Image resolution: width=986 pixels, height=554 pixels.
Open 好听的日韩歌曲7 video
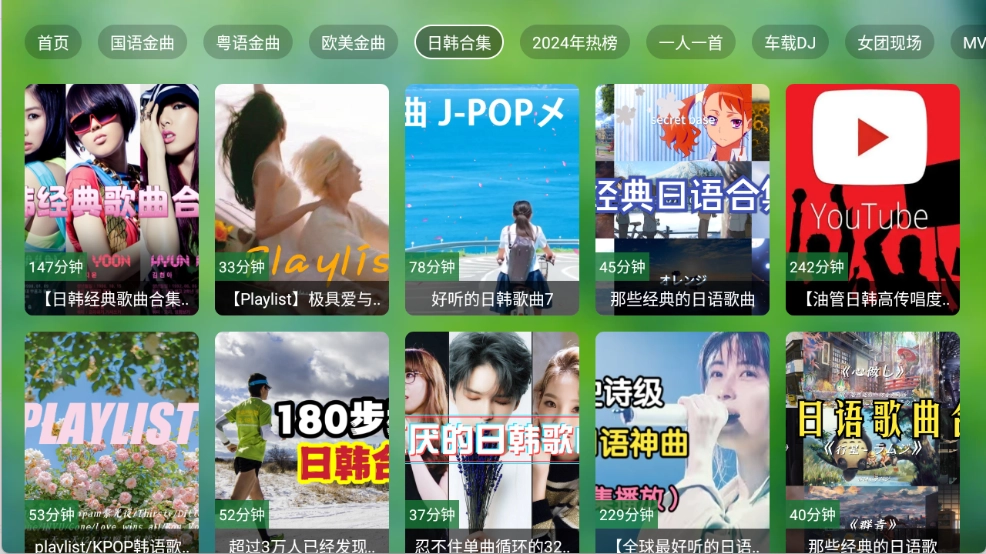pyautogui.click(x=492, y=199)
